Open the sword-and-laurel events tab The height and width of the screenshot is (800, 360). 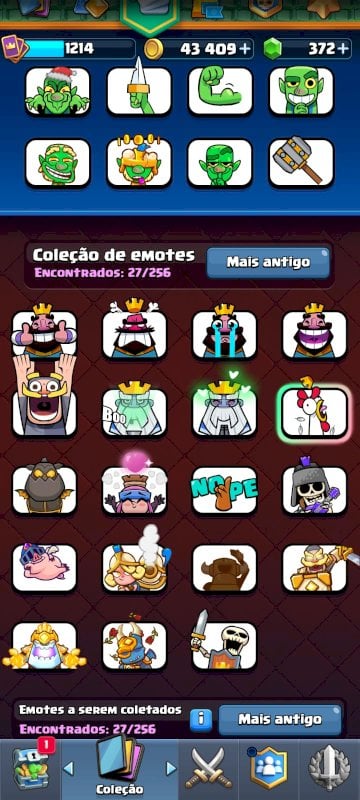329,769
